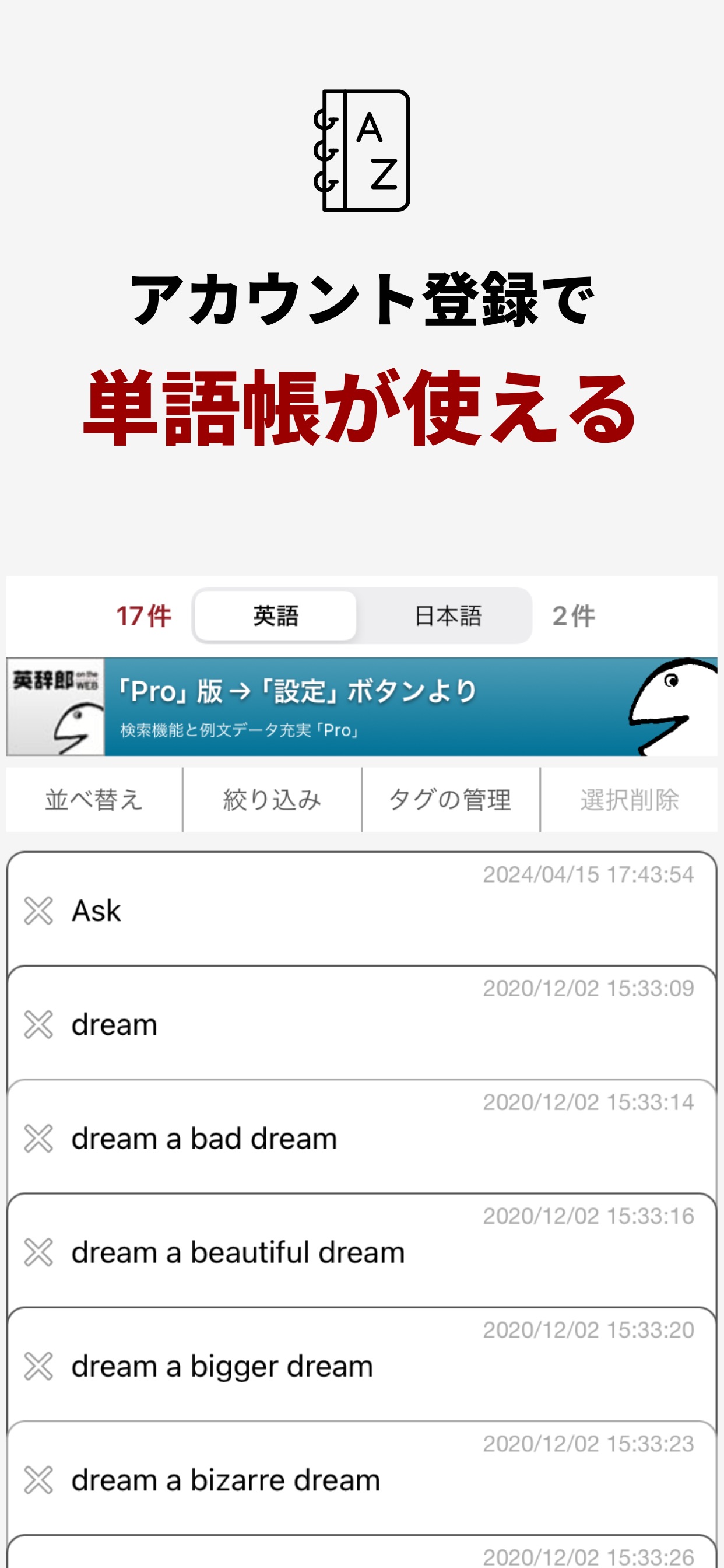Screen dimensions: 724x1568
Task: Mark the "dream" entry for selection
Action: (38, 1024)
